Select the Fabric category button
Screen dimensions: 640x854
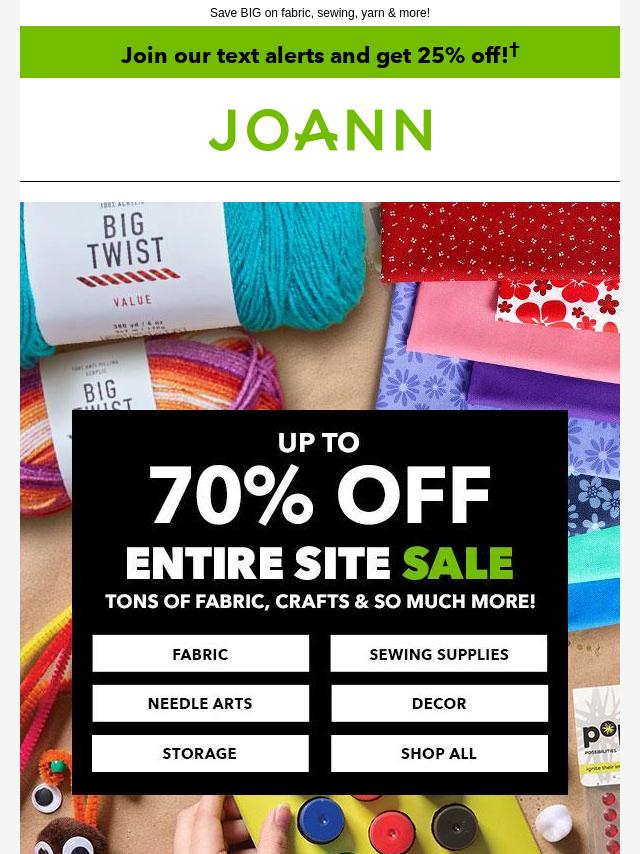click(x=200, y=654)
